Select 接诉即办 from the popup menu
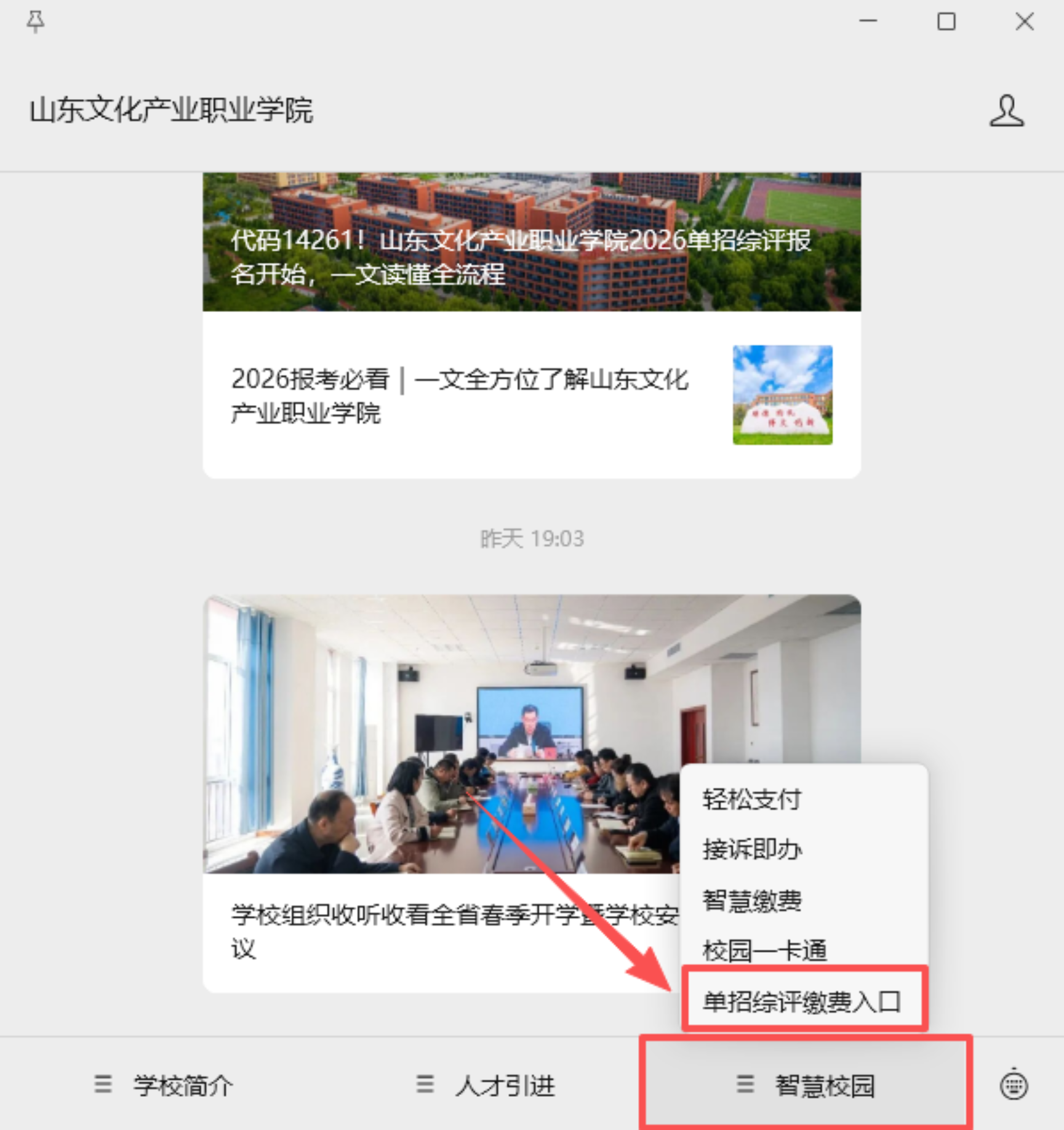Screen dimensions: 1064x1130 point(751,850)
